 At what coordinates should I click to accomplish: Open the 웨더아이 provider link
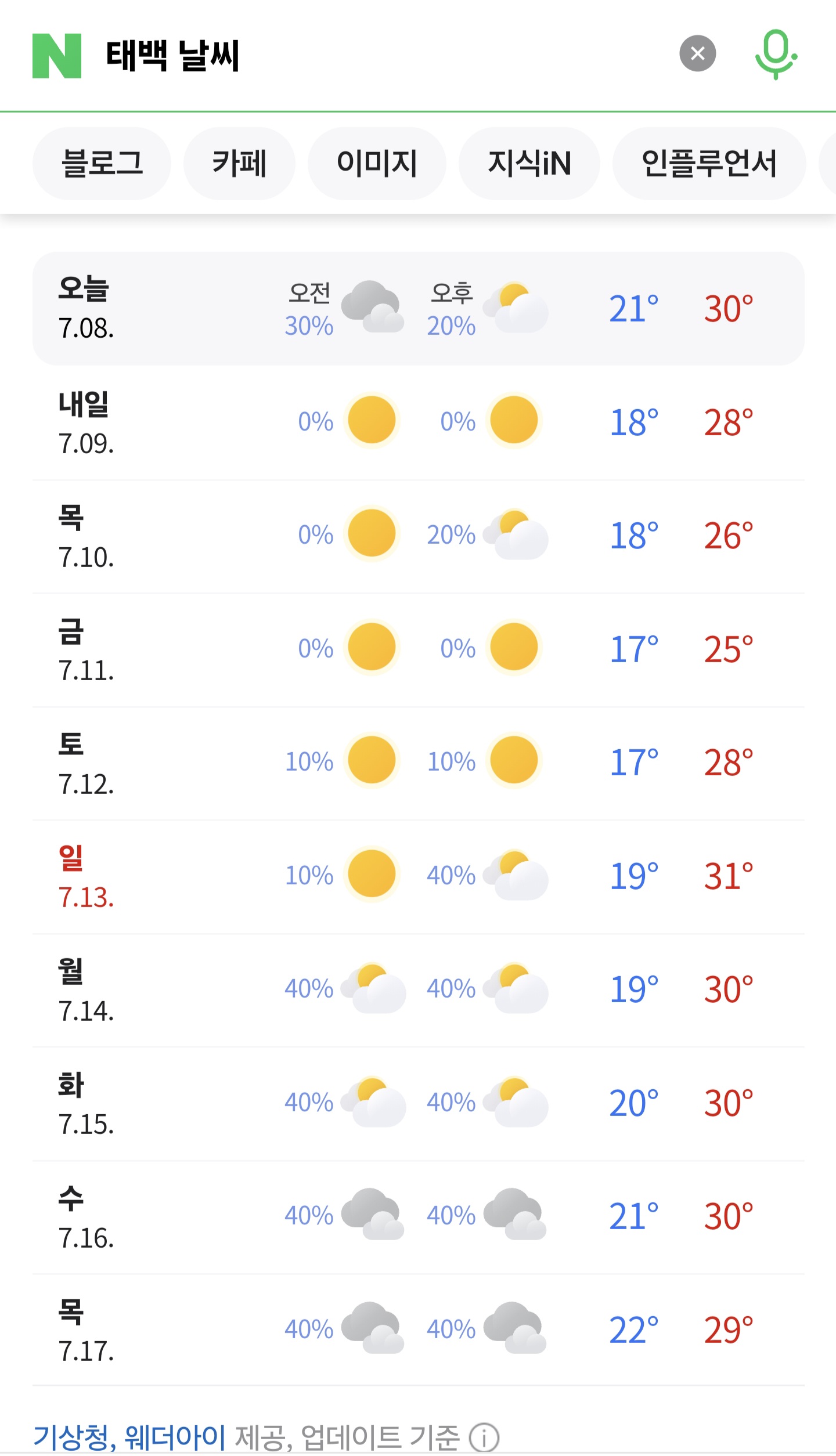pyautogui.click(x=175, y=1437)
